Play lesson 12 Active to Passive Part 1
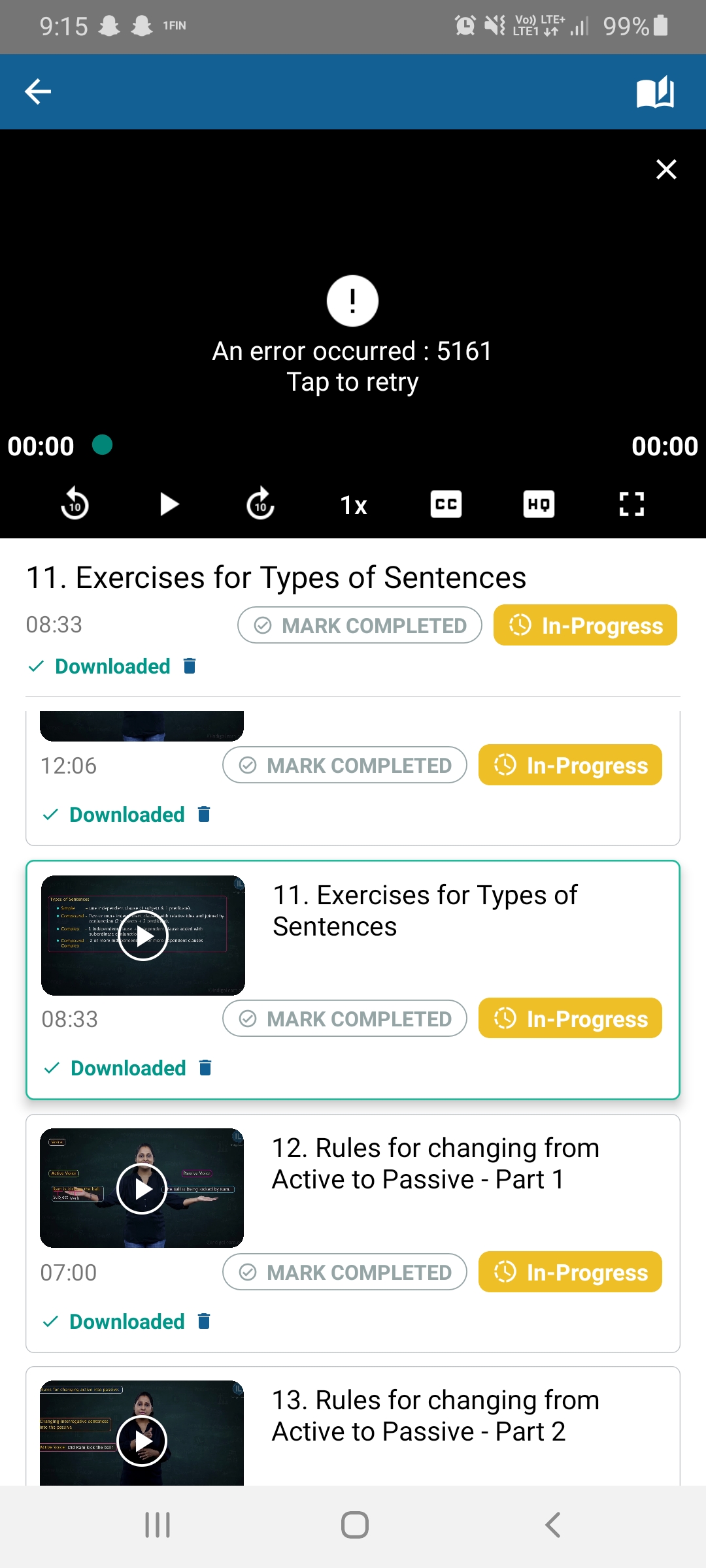The width and height of the screenshot is (706, 1568). click(x=142, y=1188)
